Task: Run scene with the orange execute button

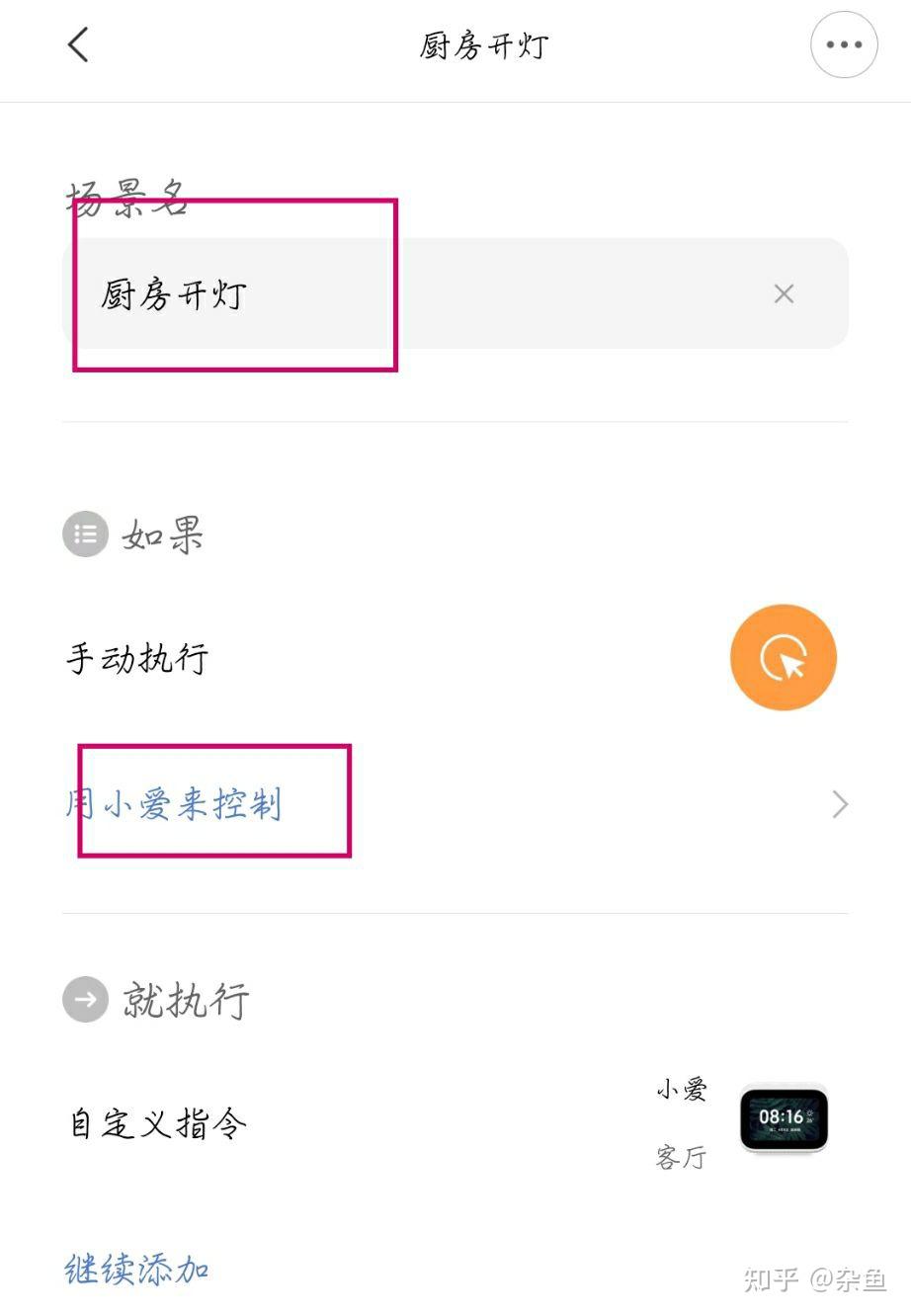Action: [x=783, y=658]
